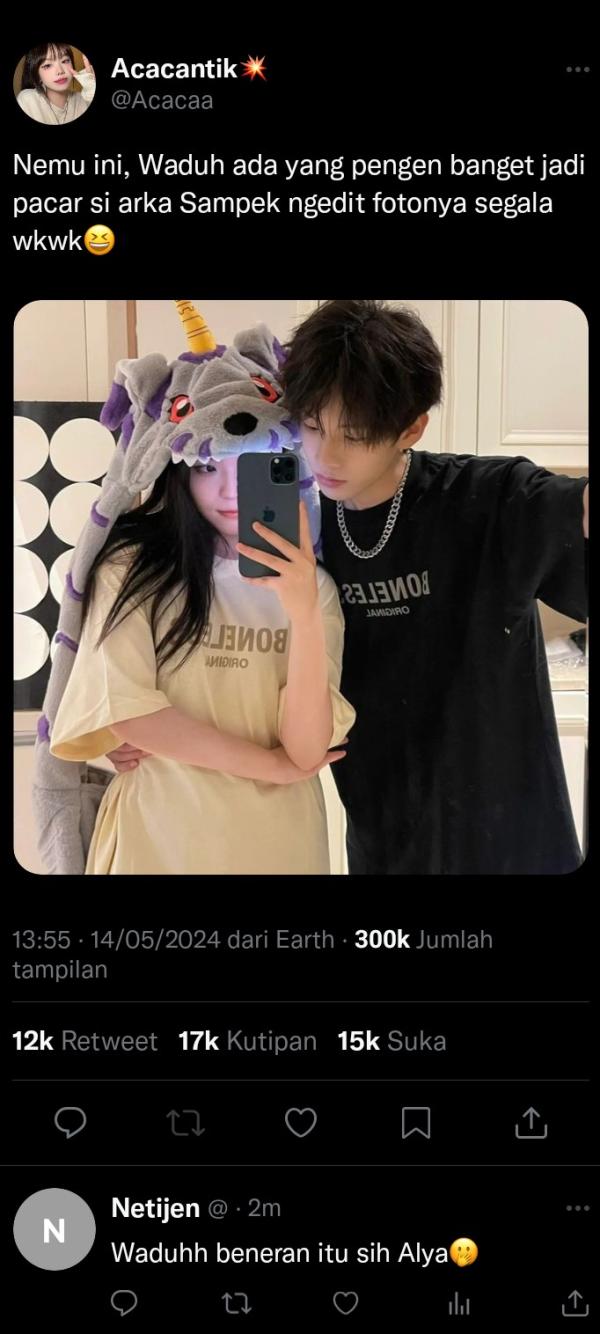Open overflow menu on Netijen's reply
The height and width of the screenshot is (1334, 600).
coord(577,1208)
